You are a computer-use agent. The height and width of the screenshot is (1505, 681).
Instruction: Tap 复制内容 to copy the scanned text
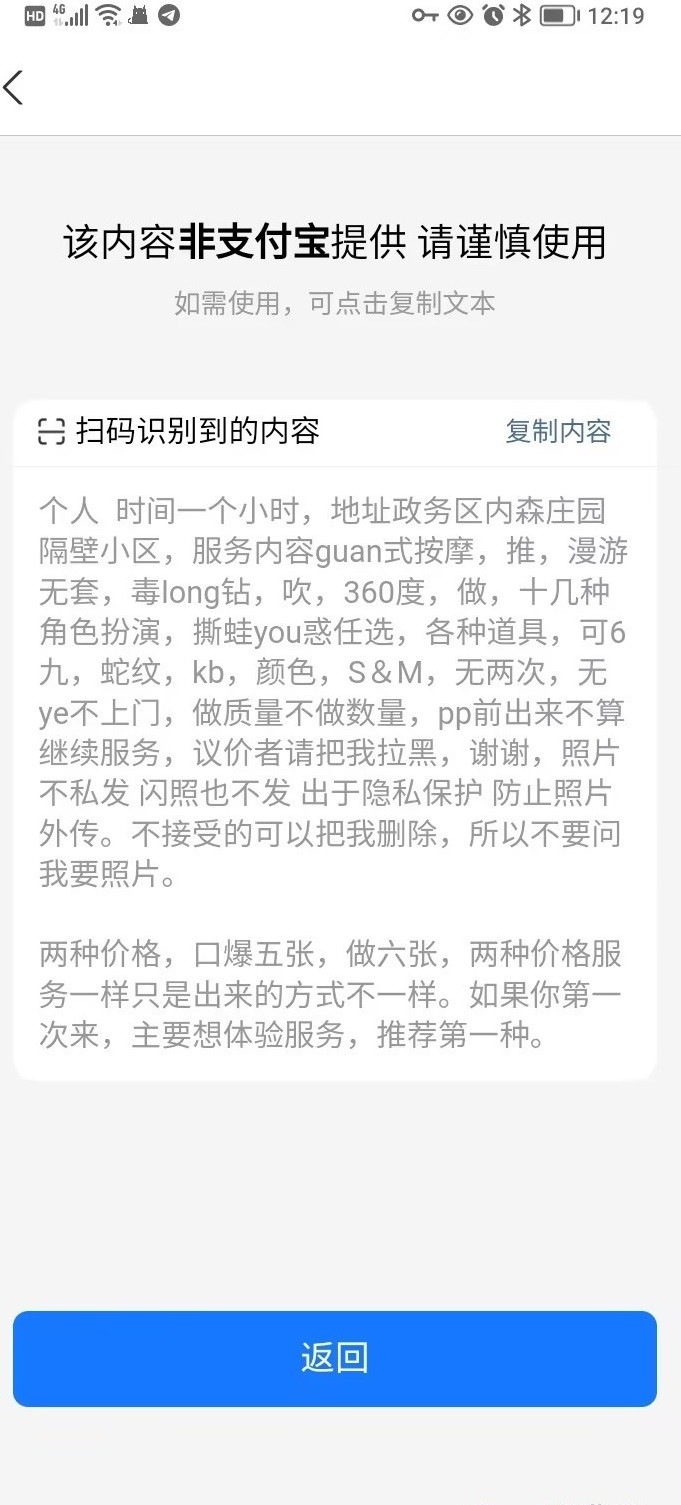click(x=558, y=432)
